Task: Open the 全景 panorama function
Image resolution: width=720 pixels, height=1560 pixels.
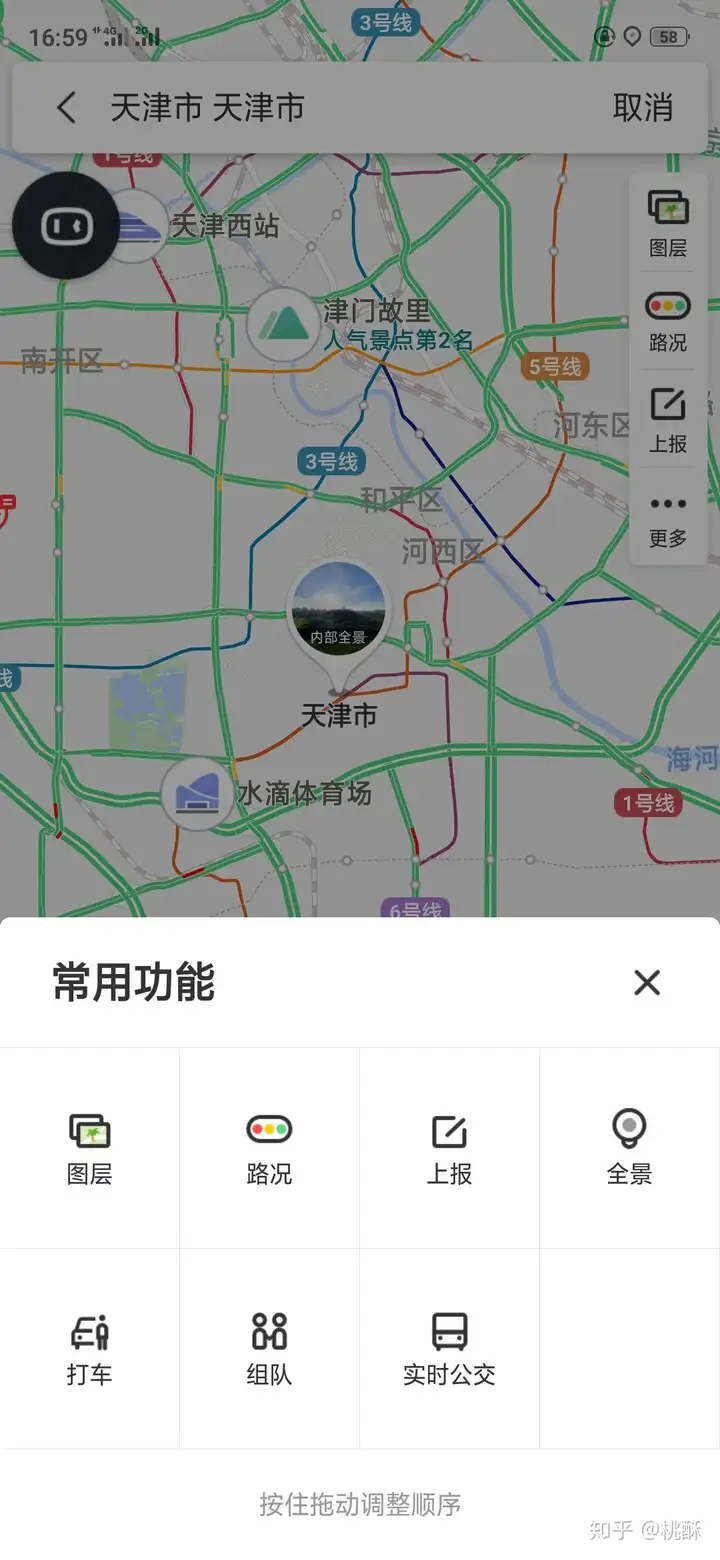Action: click(629, 1148)
